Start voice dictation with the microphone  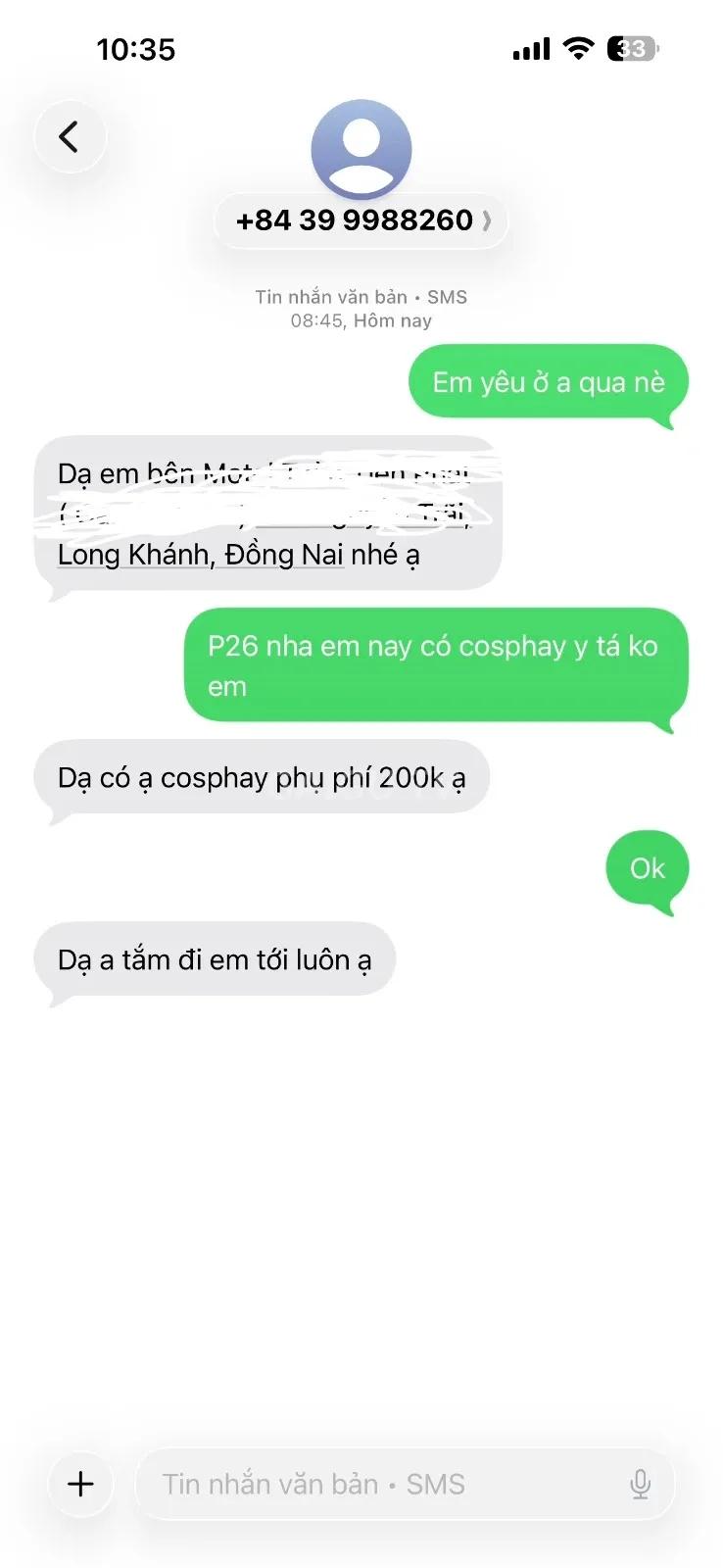click(x=640, y=1484)
